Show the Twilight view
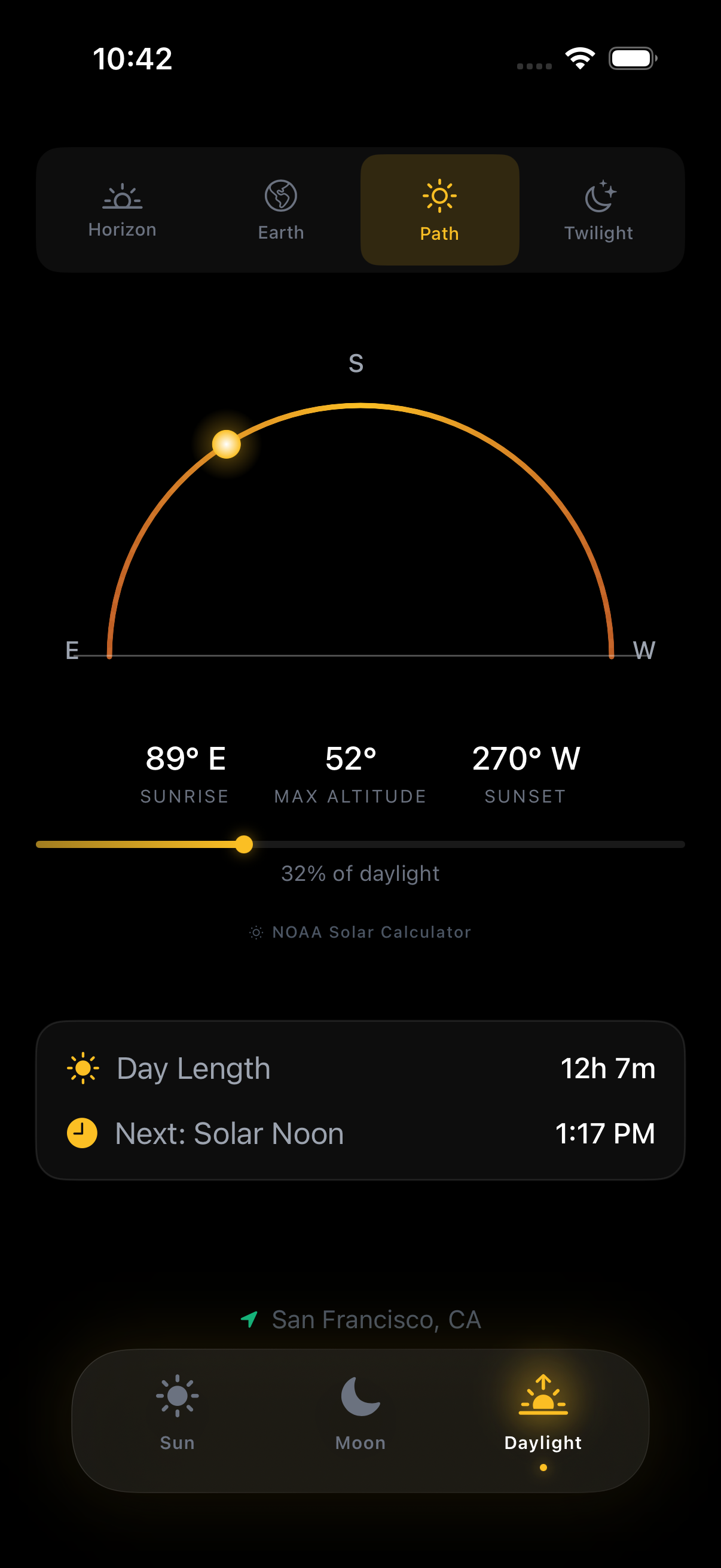 point(598,210)
